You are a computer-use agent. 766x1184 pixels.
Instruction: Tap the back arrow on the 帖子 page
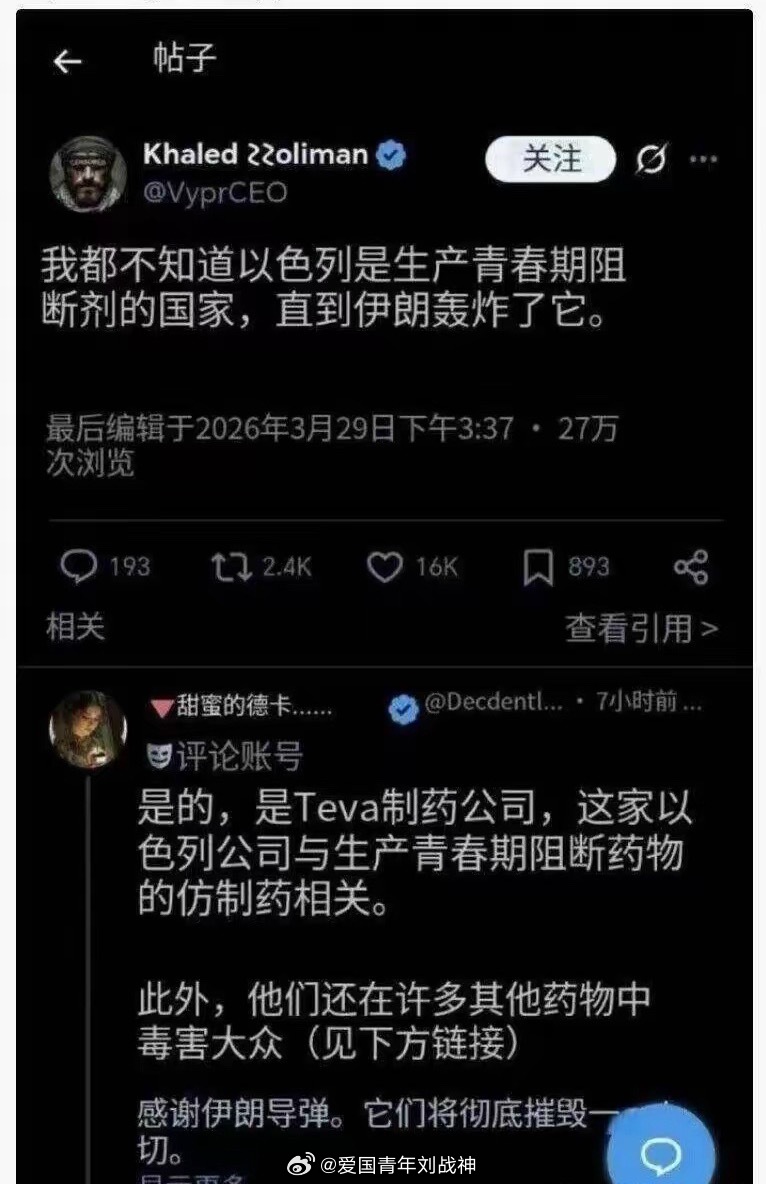pos(67,62)
